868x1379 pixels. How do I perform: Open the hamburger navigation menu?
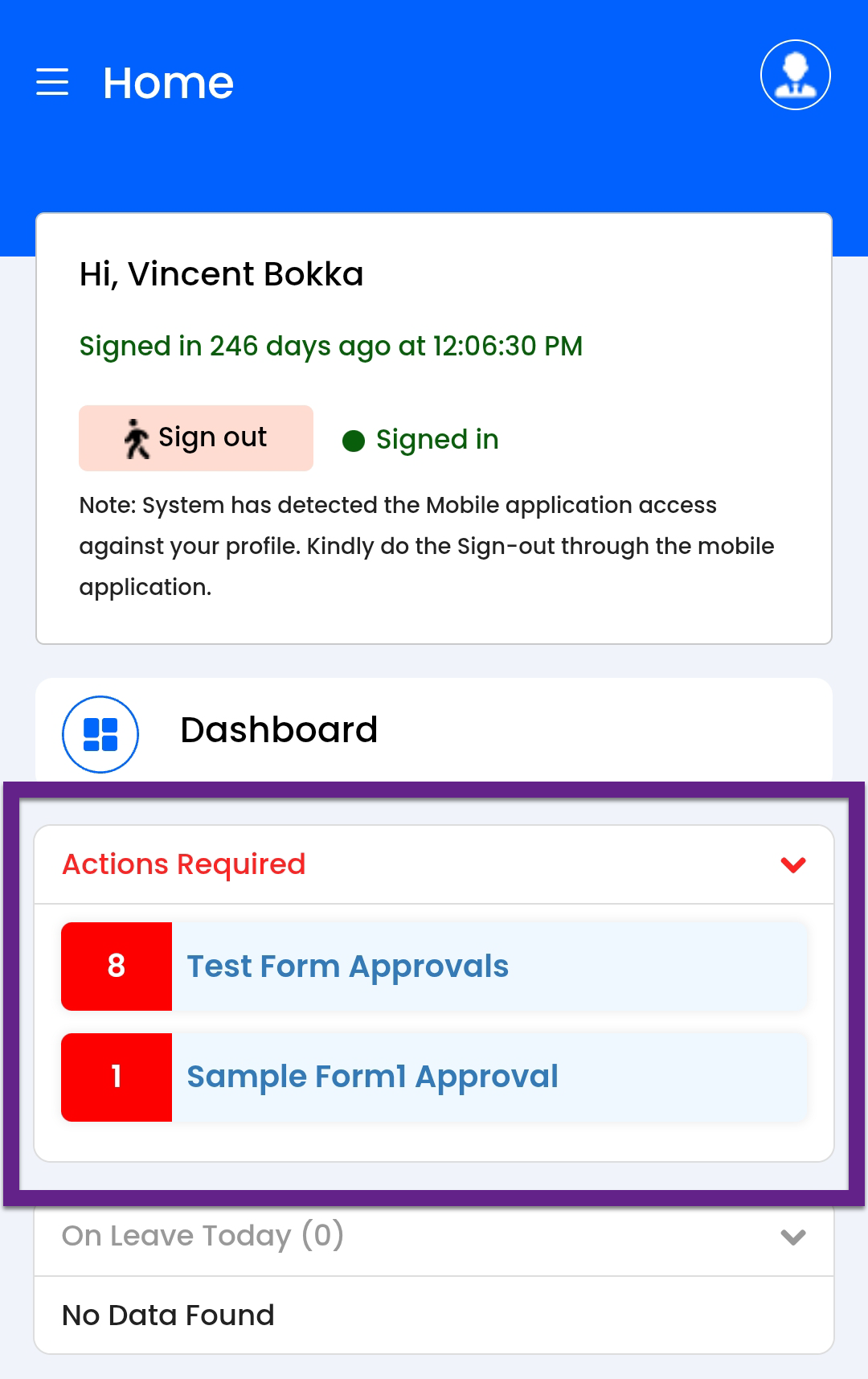52,82
